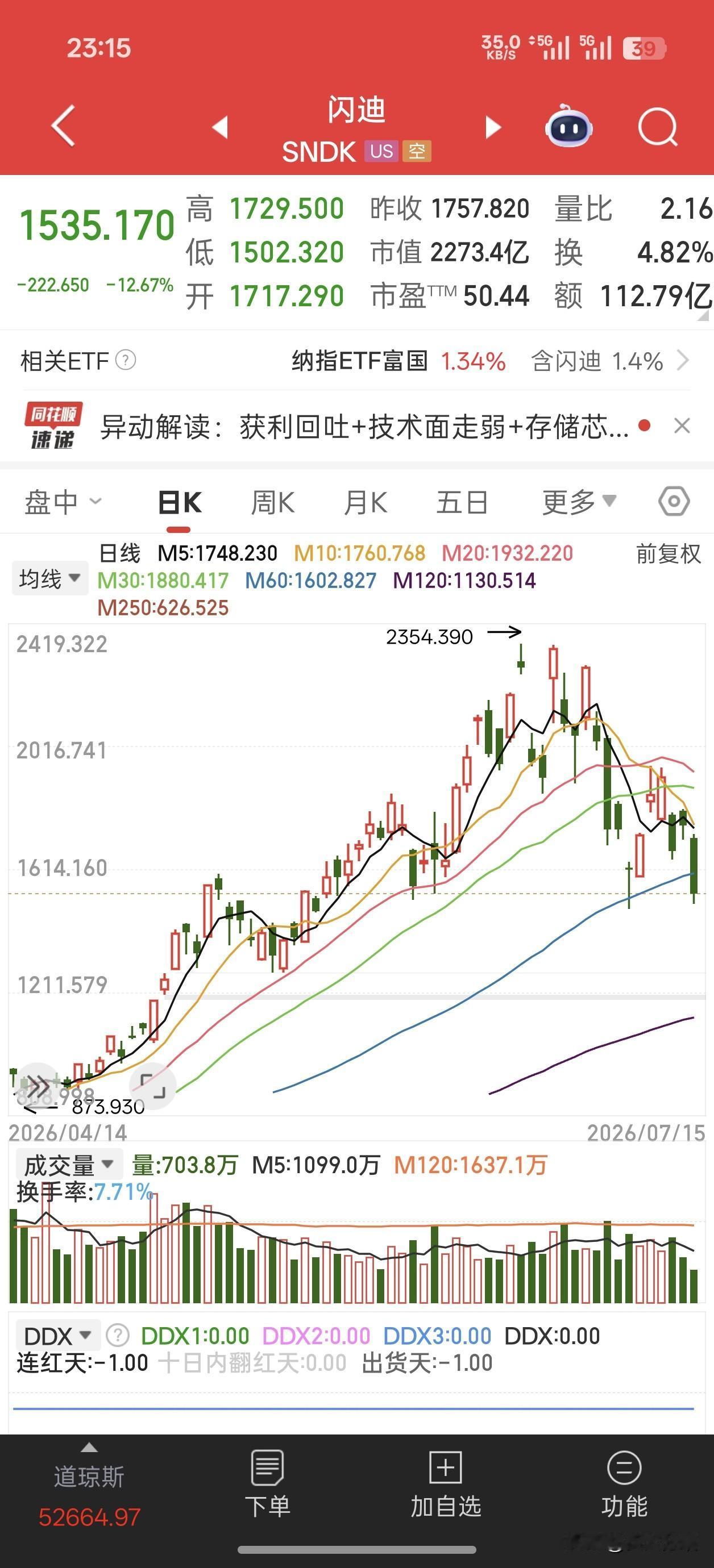Switch to the next stock
The height and width of the screenshot is (1568, 714).
[493, 127]
